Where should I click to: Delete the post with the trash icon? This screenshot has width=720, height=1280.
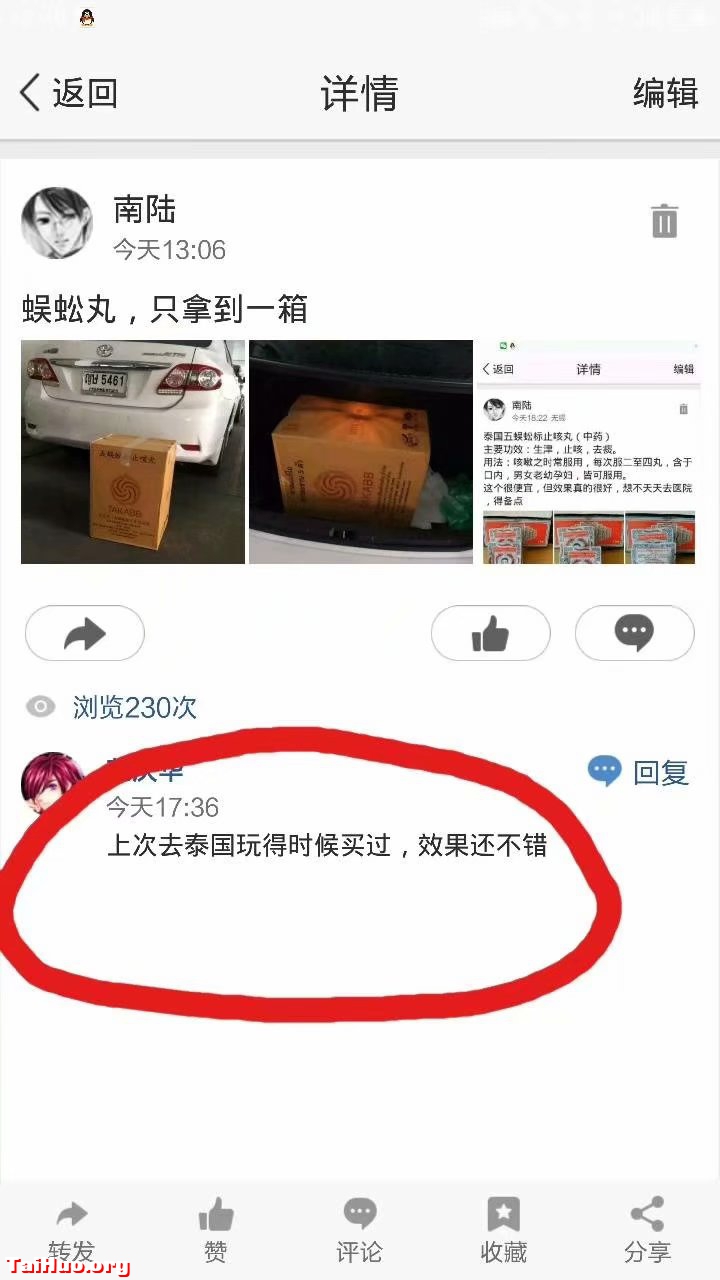pyautogui.click(x=665, y=221)
